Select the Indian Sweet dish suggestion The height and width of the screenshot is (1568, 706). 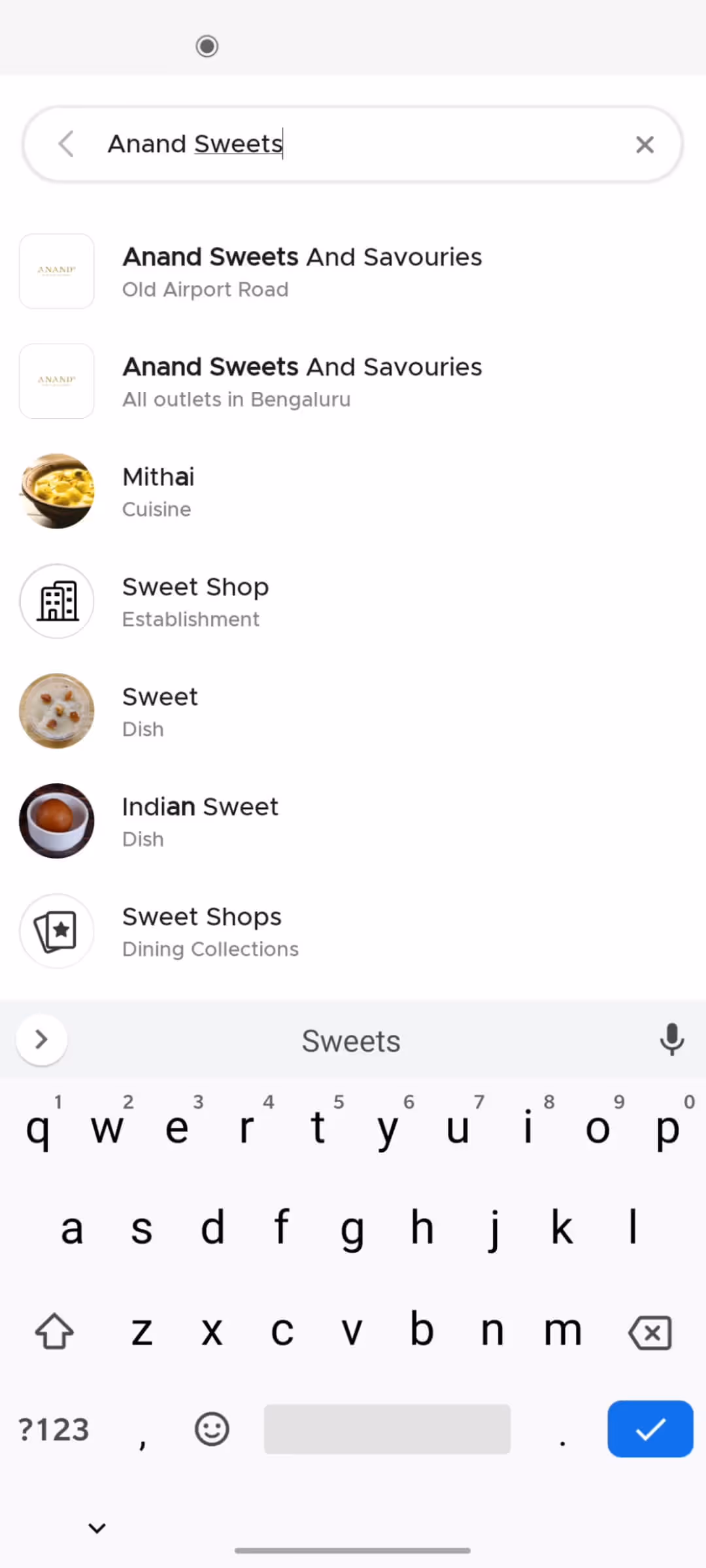[x=200, y=821]
